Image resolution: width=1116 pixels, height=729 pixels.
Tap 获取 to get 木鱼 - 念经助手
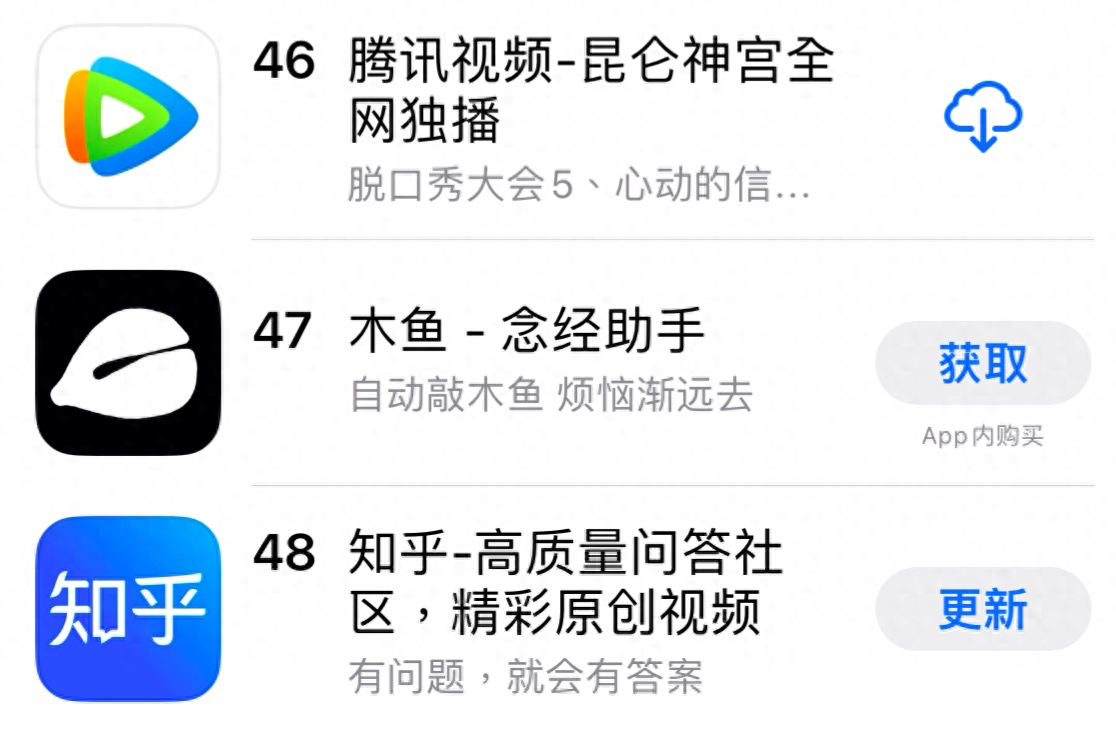coord(982,363)
